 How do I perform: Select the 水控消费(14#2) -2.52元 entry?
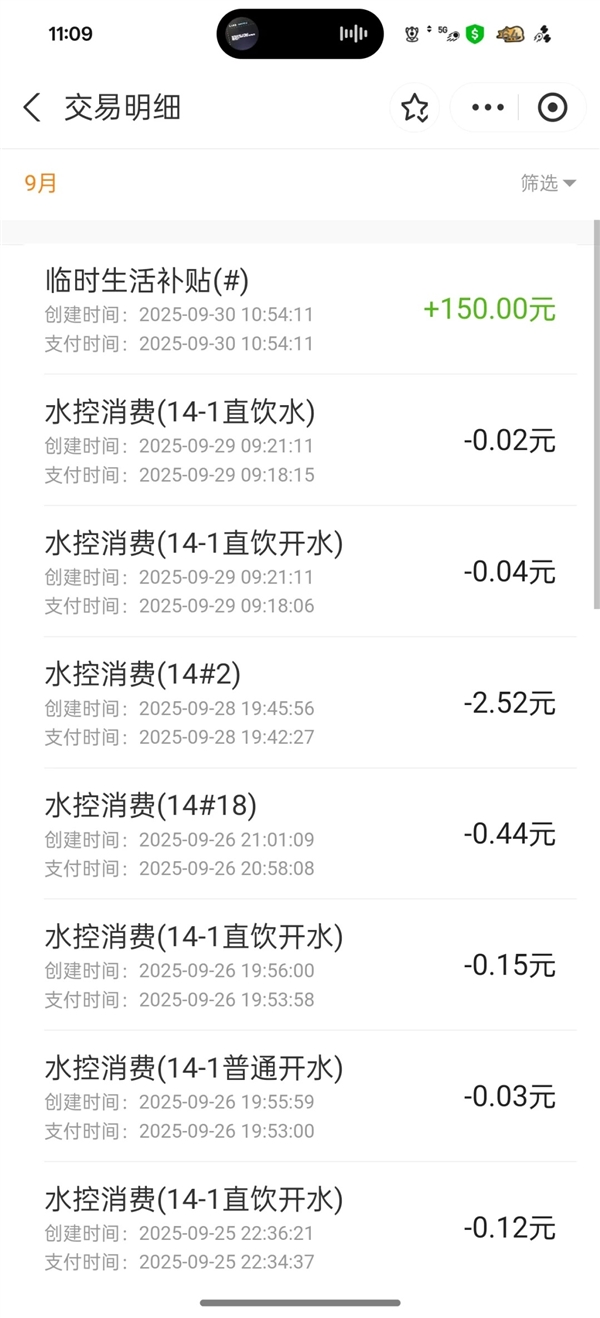[x=300, y=703]
